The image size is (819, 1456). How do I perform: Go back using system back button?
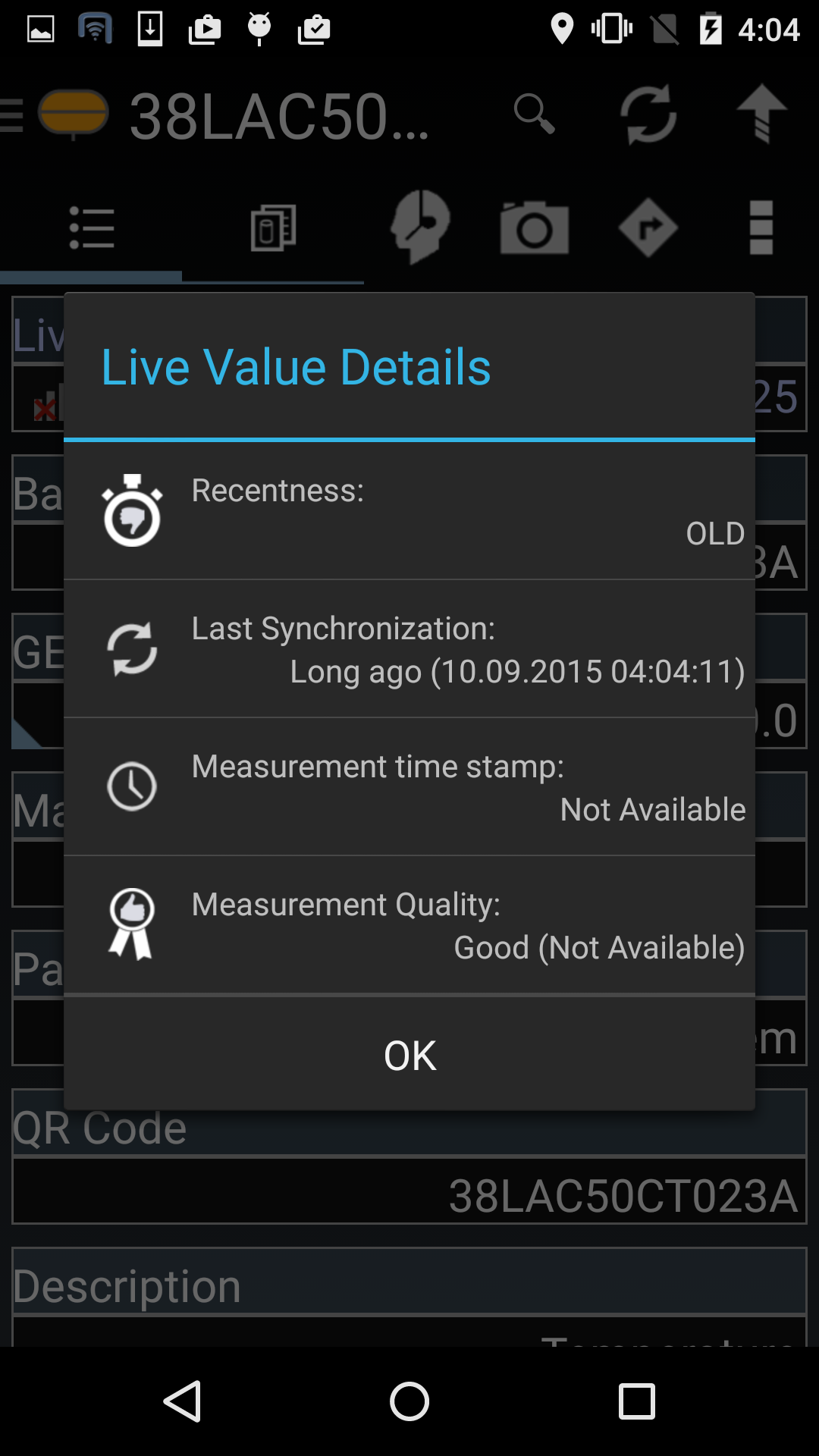(x=183, y=1401)
